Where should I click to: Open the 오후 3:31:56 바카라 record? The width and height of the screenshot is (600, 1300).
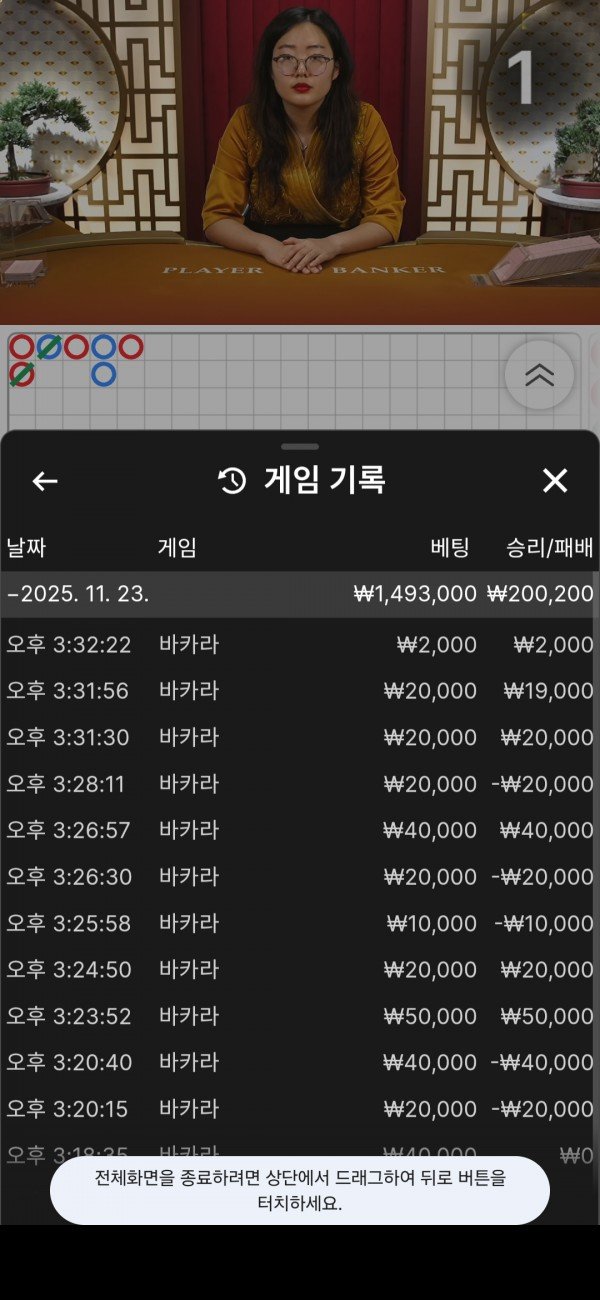click(300, 691)
